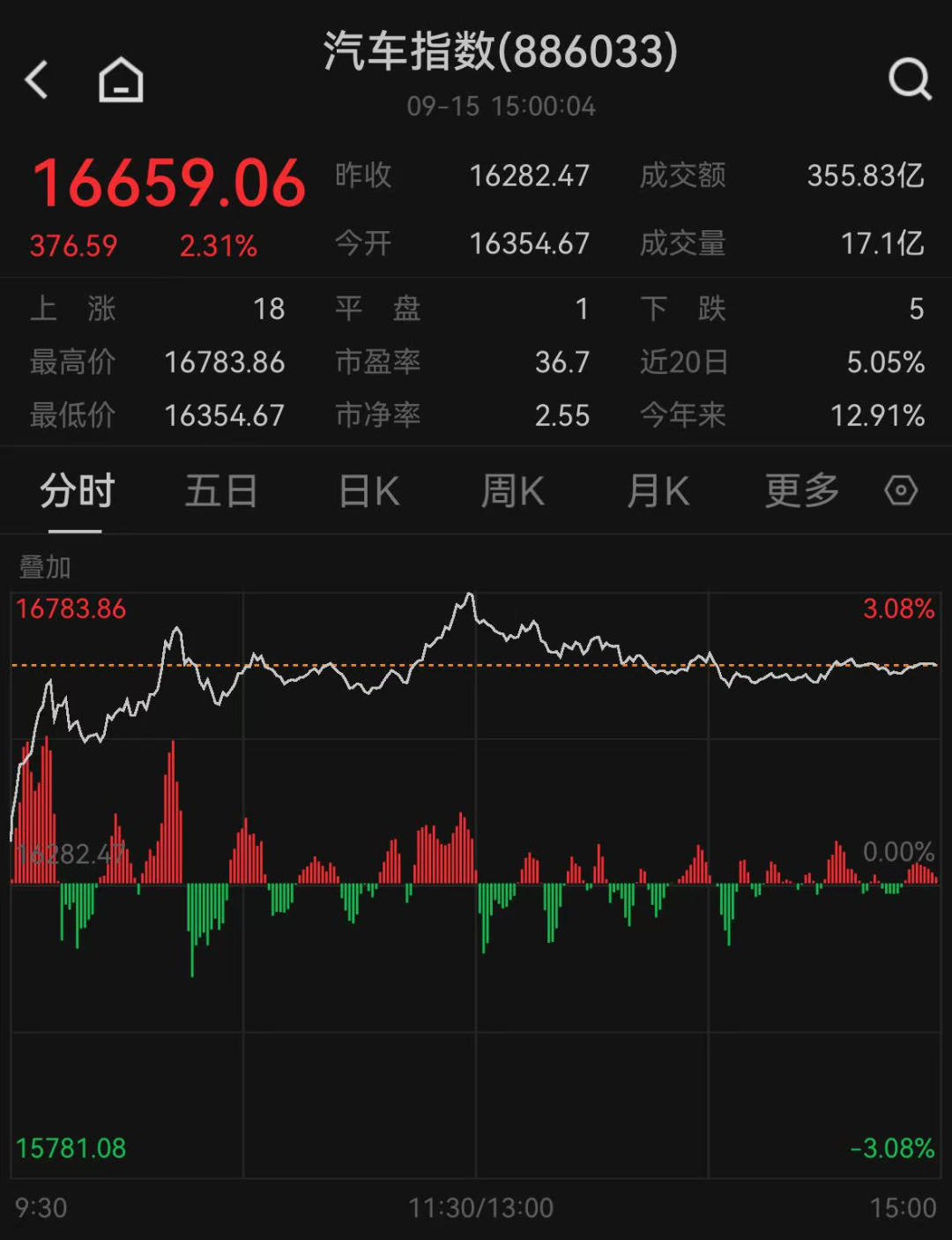Open the home icon in header
Viewport: 952px width, 1240px height.
121,79
